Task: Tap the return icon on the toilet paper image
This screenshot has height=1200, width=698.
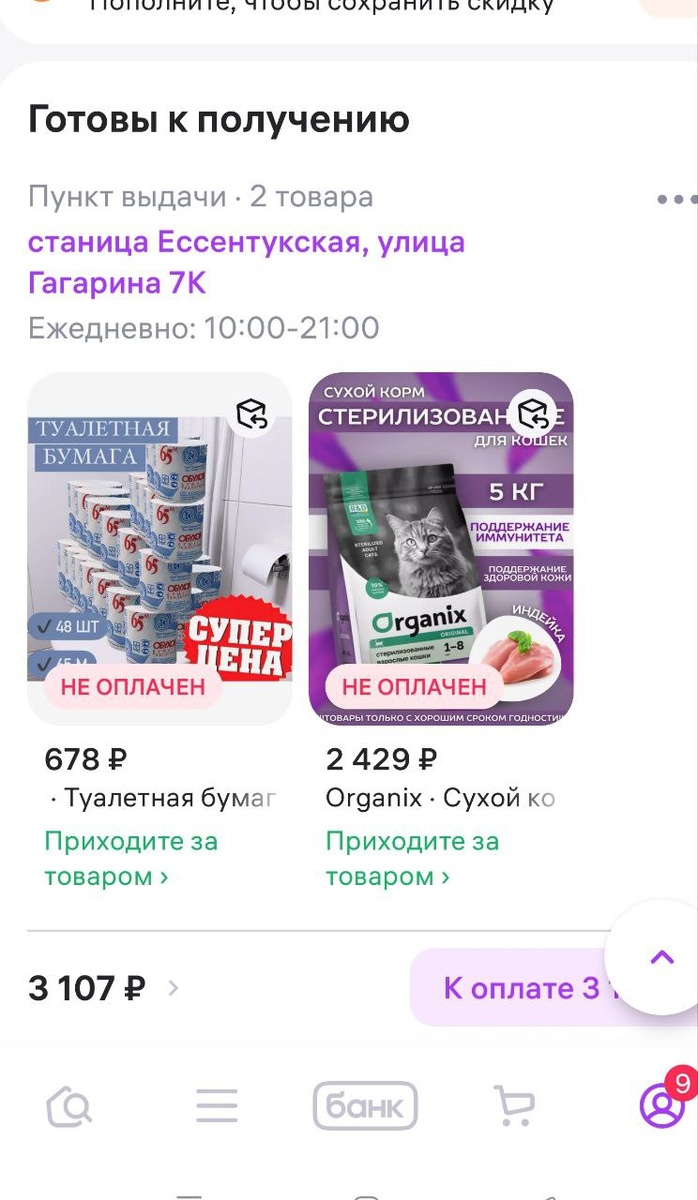Action: [x=251, y=413]
